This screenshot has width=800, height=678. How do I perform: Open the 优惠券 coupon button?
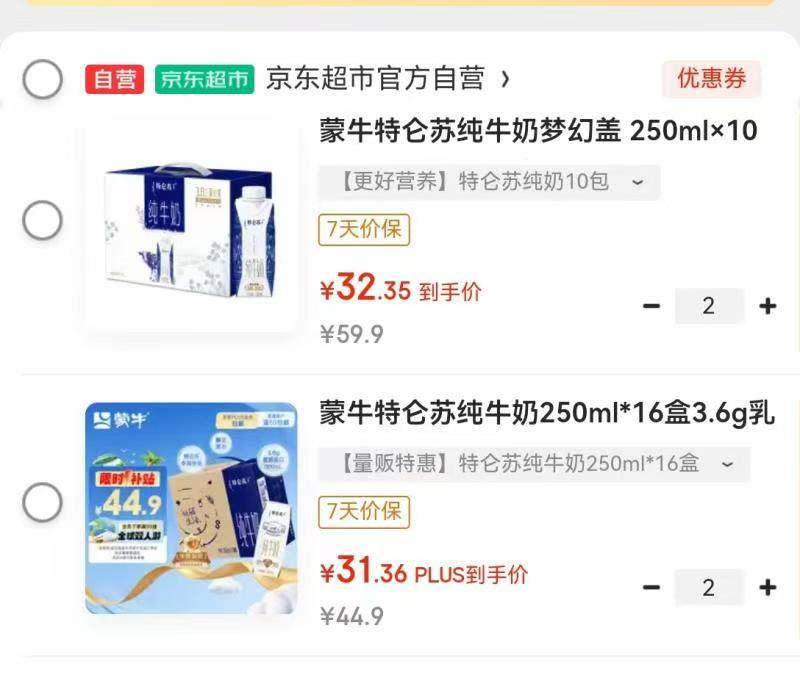point(711,79)
